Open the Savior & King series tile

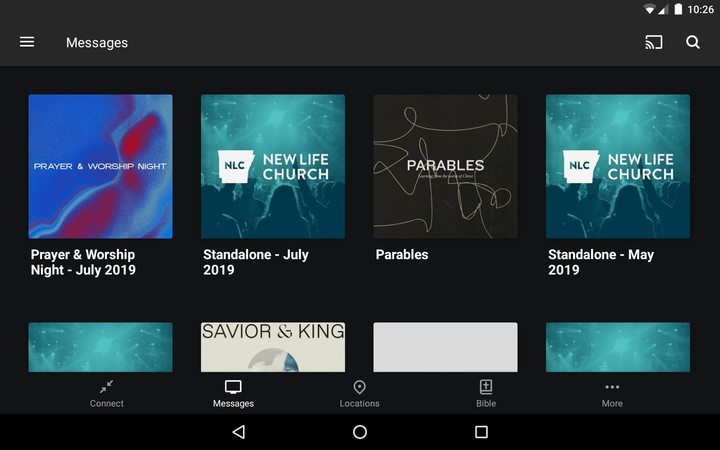point(273,346)
